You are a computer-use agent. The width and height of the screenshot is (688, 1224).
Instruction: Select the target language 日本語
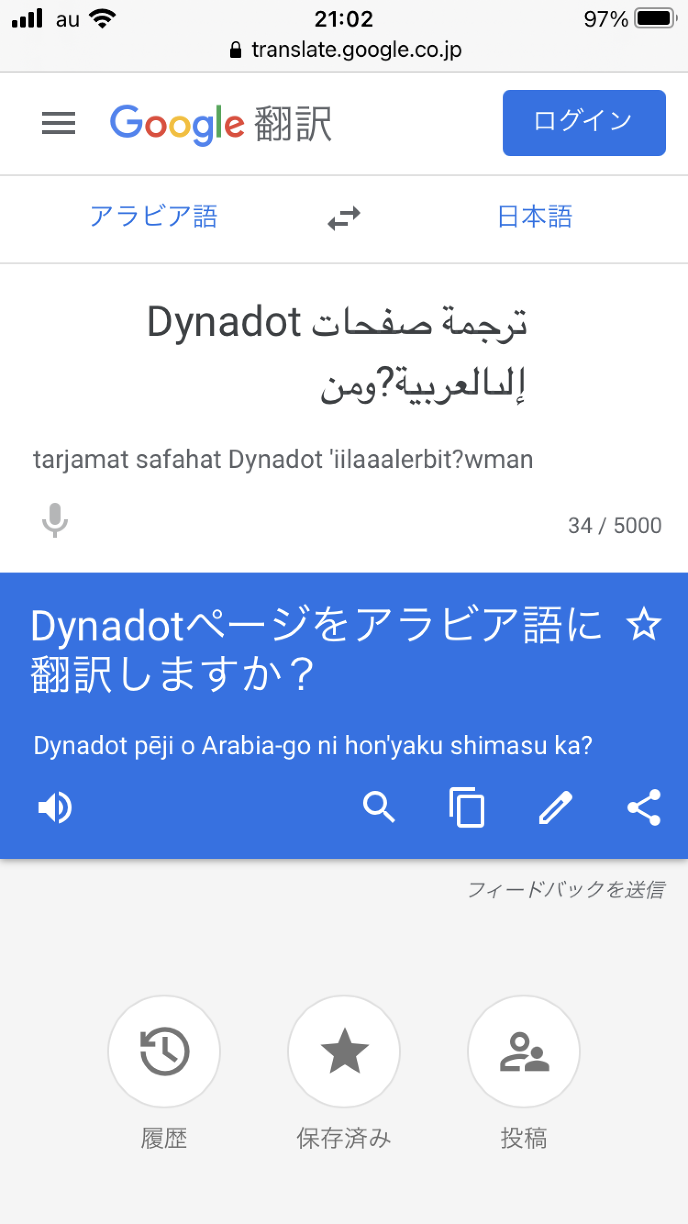535,216
